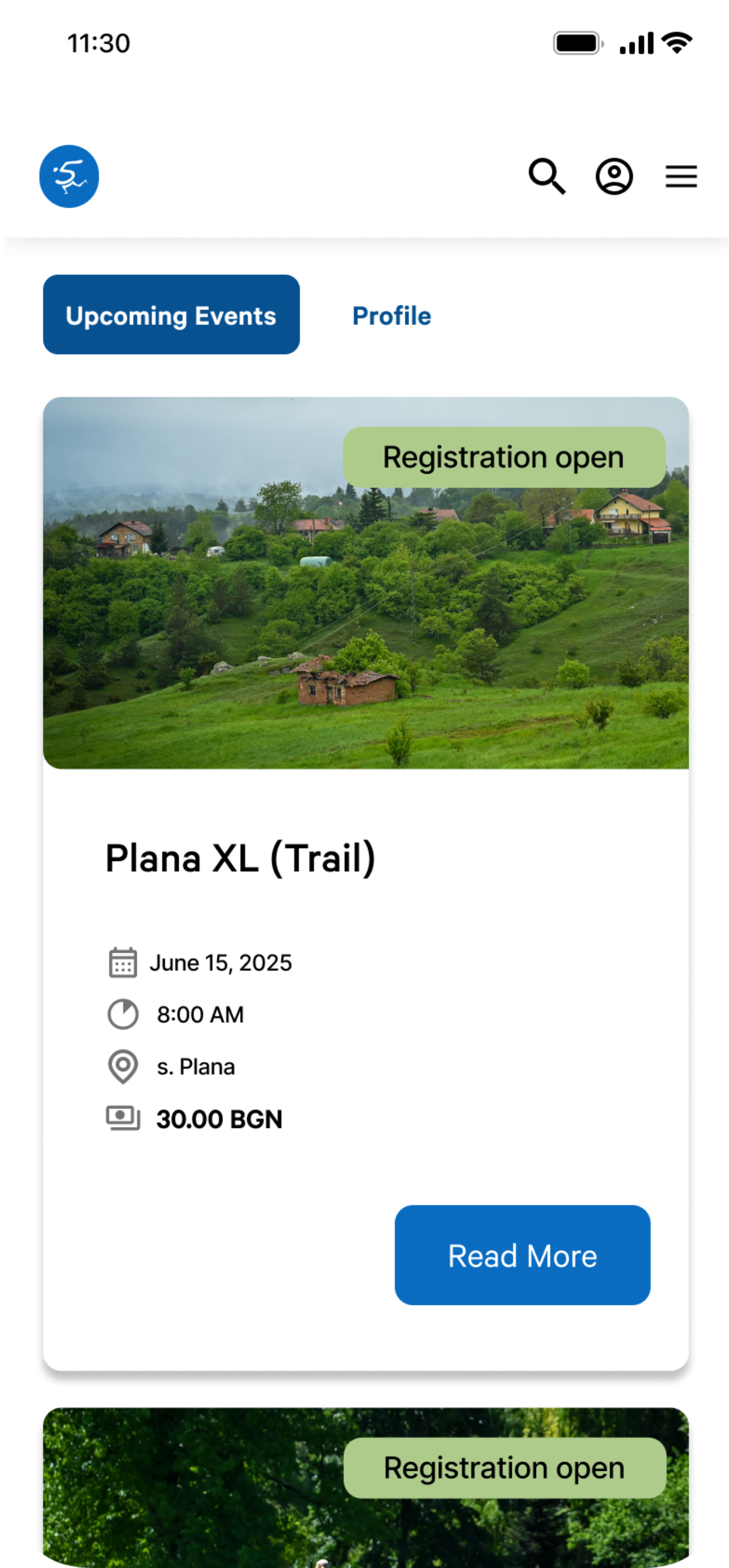Tap the Plana XL event cover photo
This screenshot has height=1568, width=729.
(x=364, y=609)
